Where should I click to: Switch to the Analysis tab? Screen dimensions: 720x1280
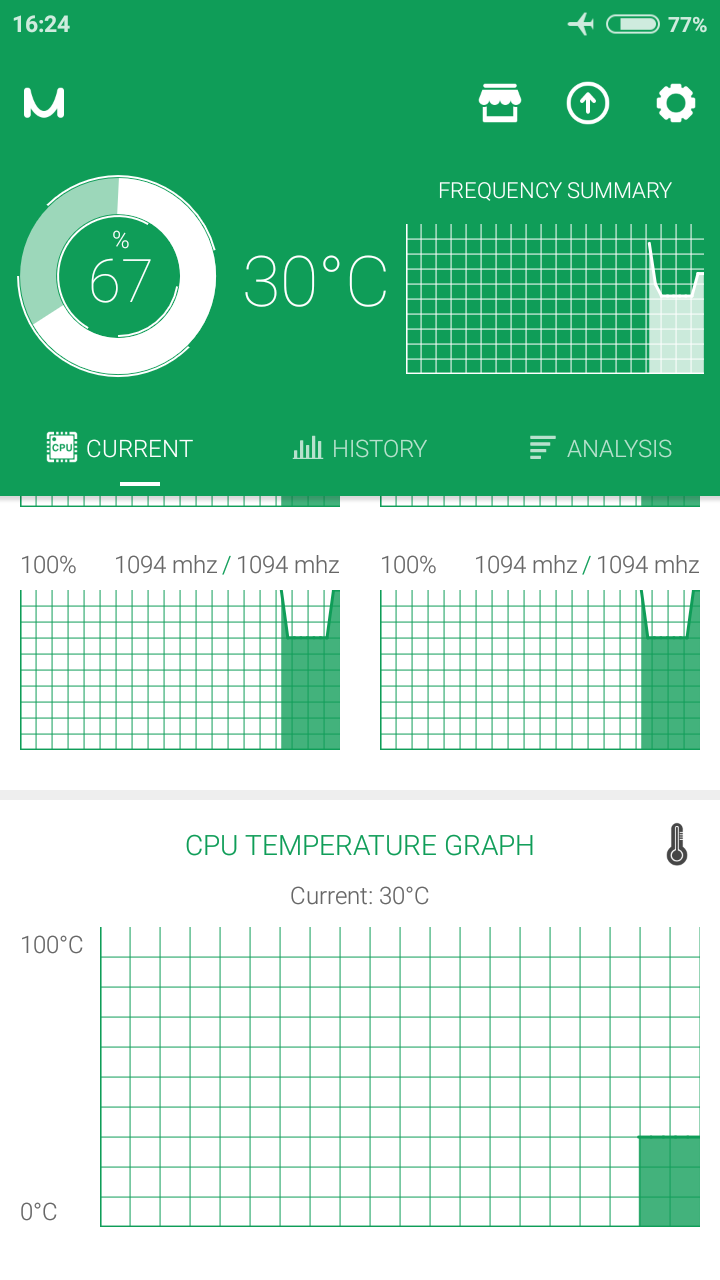[600, 449]
